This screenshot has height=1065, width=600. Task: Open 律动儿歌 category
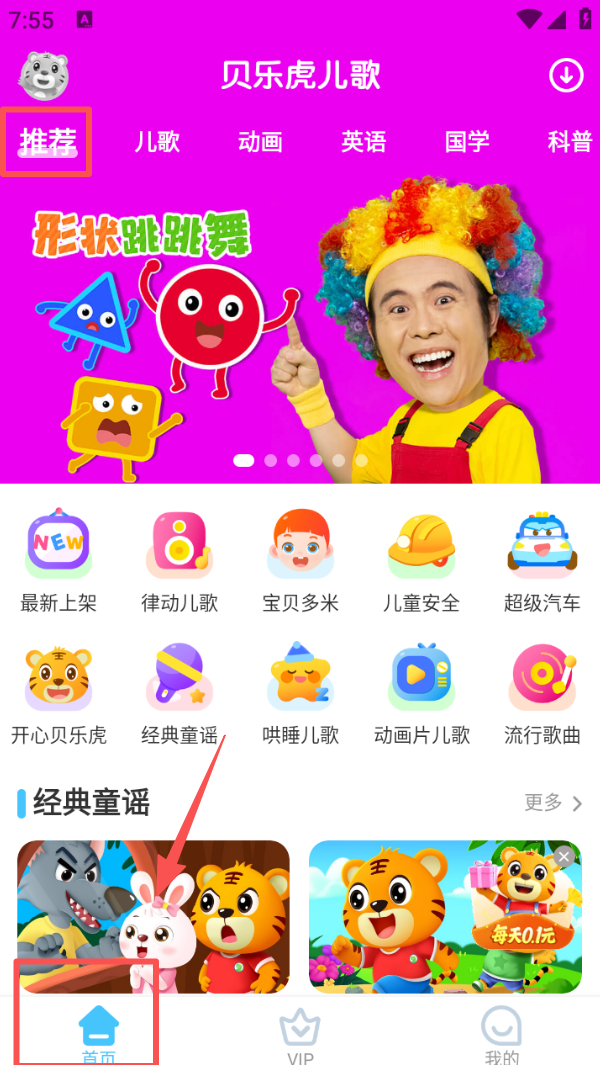[x=179, y=560]
